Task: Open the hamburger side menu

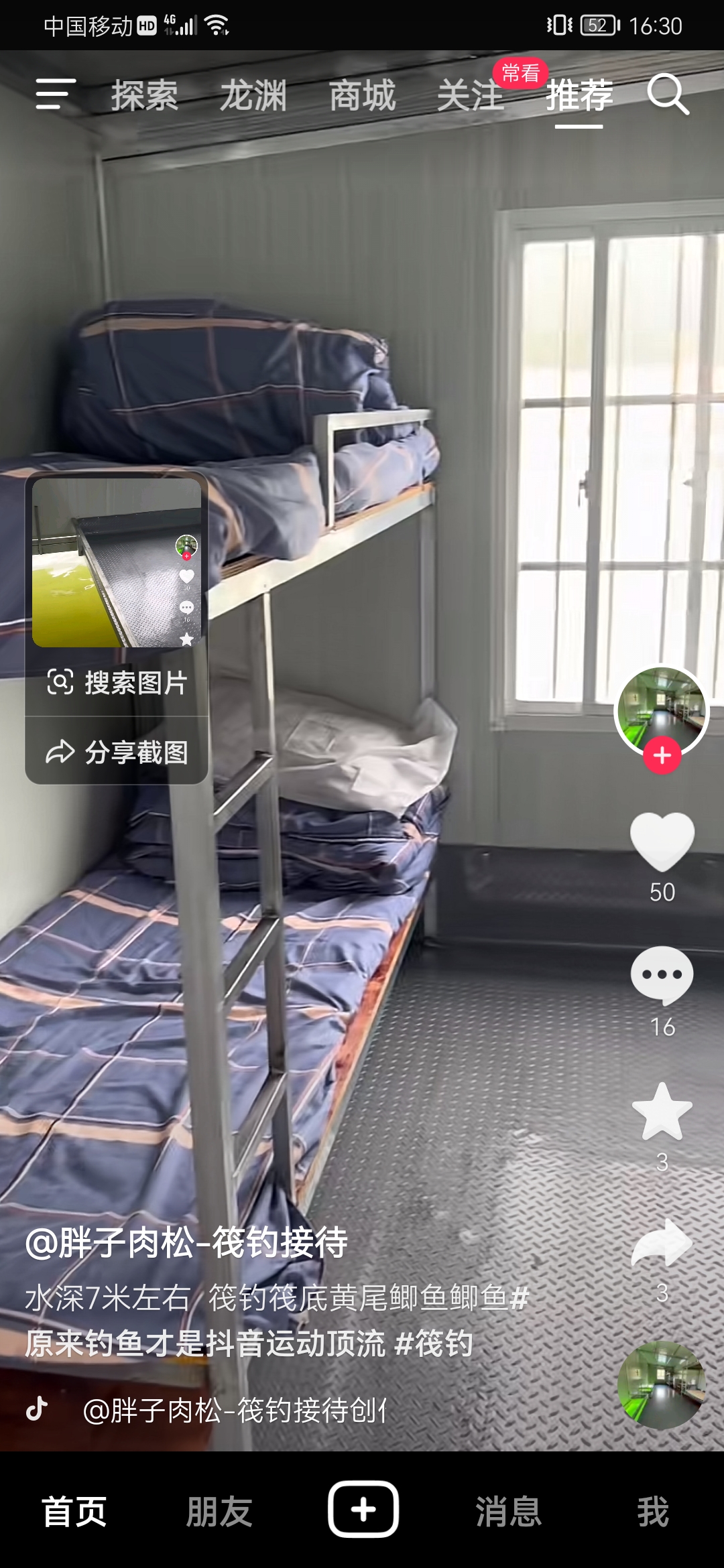Action: tap(55, 94)
